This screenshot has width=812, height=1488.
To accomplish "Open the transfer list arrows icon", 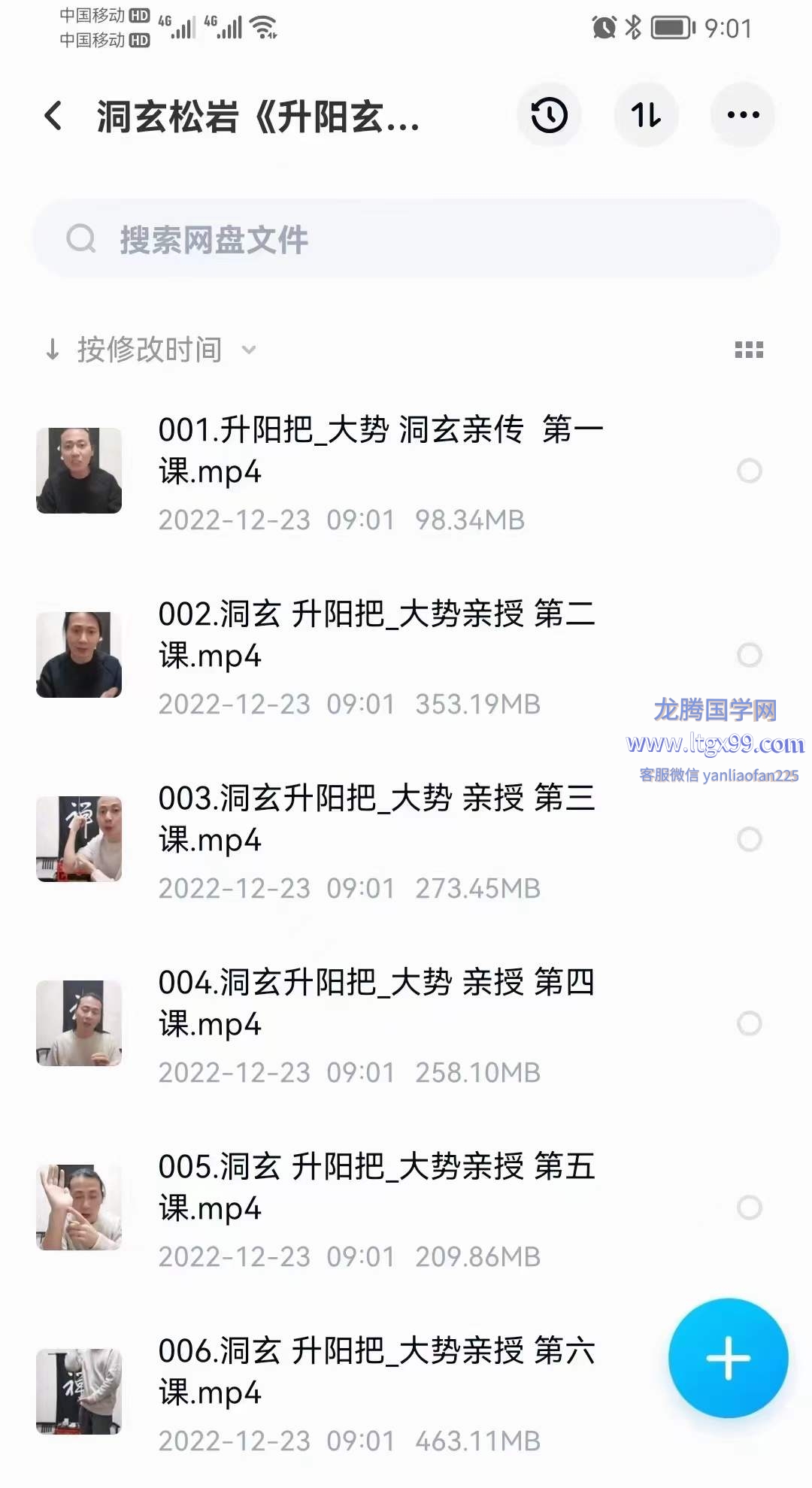I will pos(646,116).
